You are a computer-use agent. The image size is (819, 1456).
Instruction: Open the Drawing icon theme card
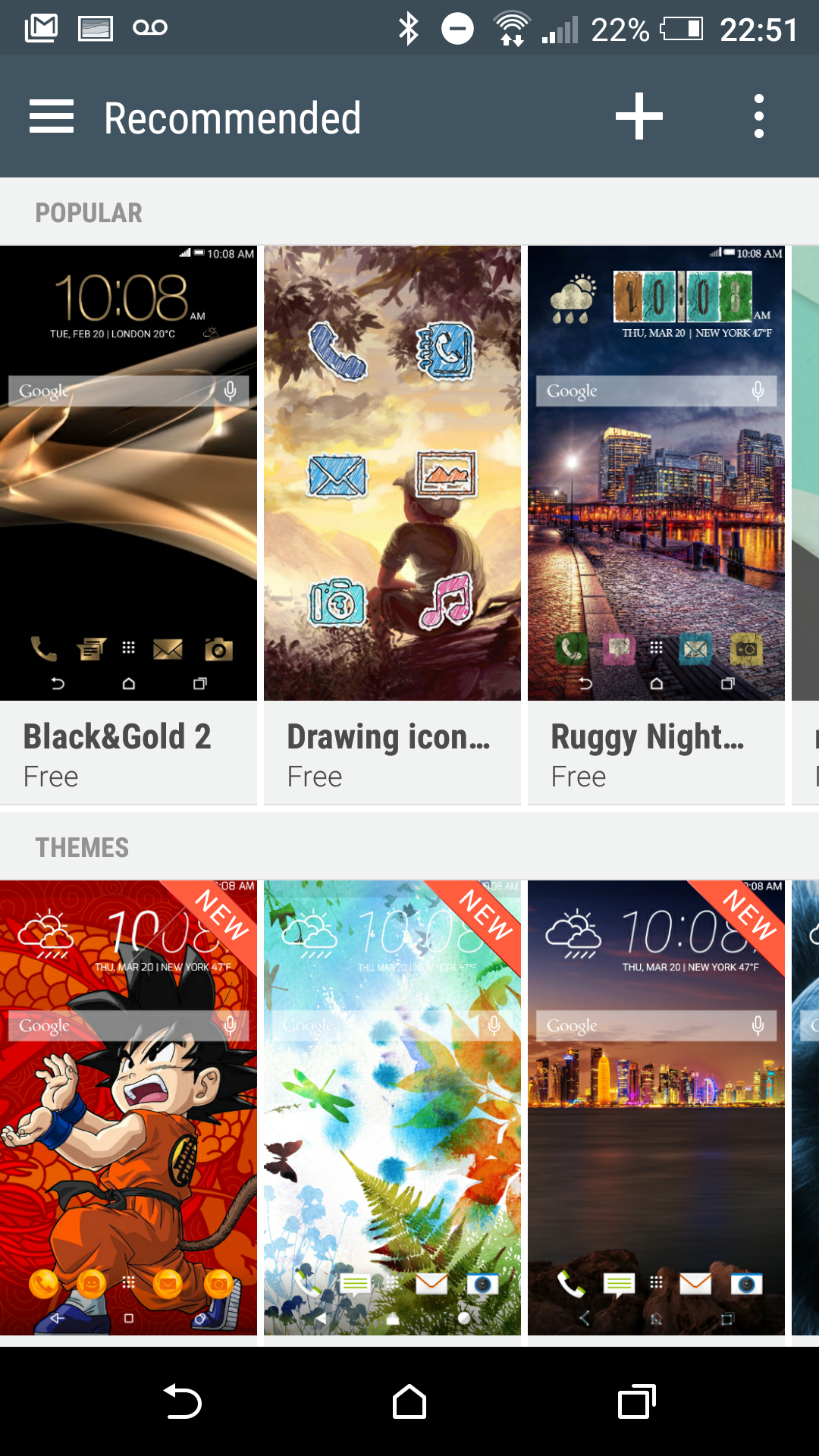click(x=392, y=525)
